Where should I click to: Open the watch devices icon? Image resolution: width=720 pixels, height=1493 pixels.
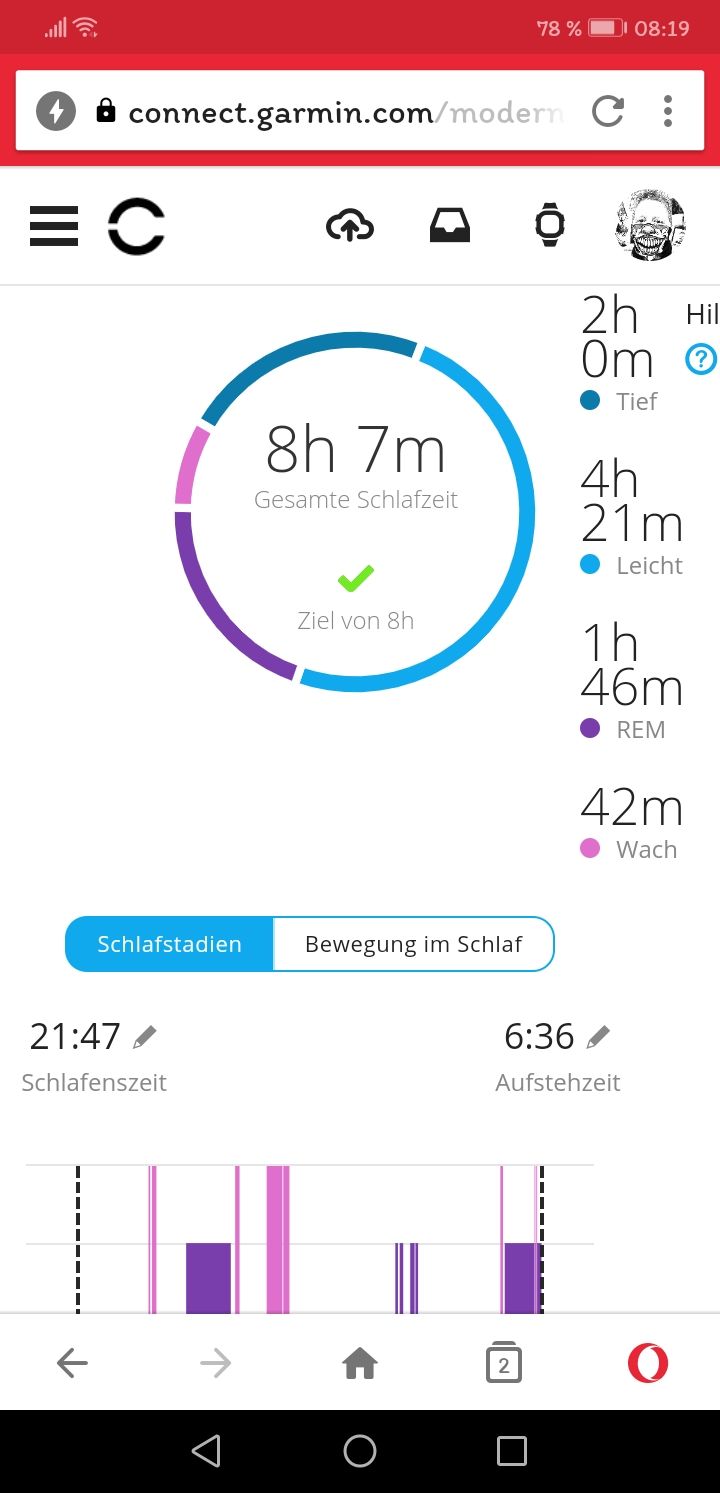tap(550, 225)
